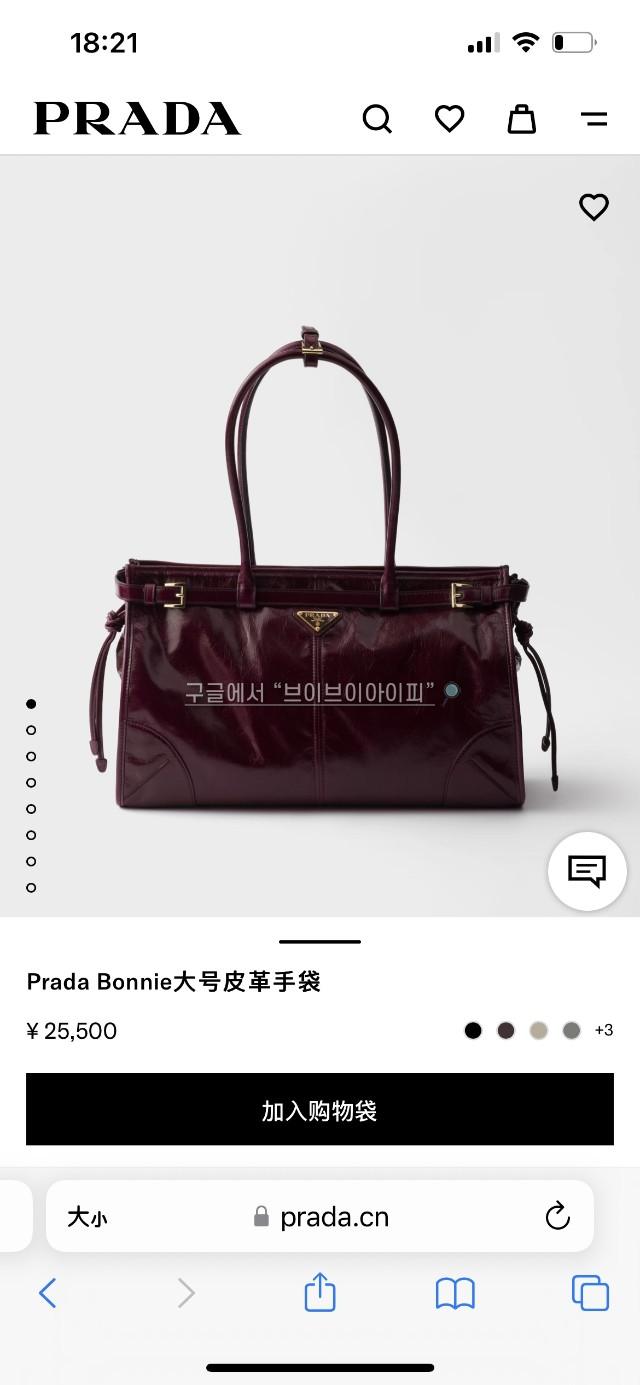Open the live chat bubble

587,871
